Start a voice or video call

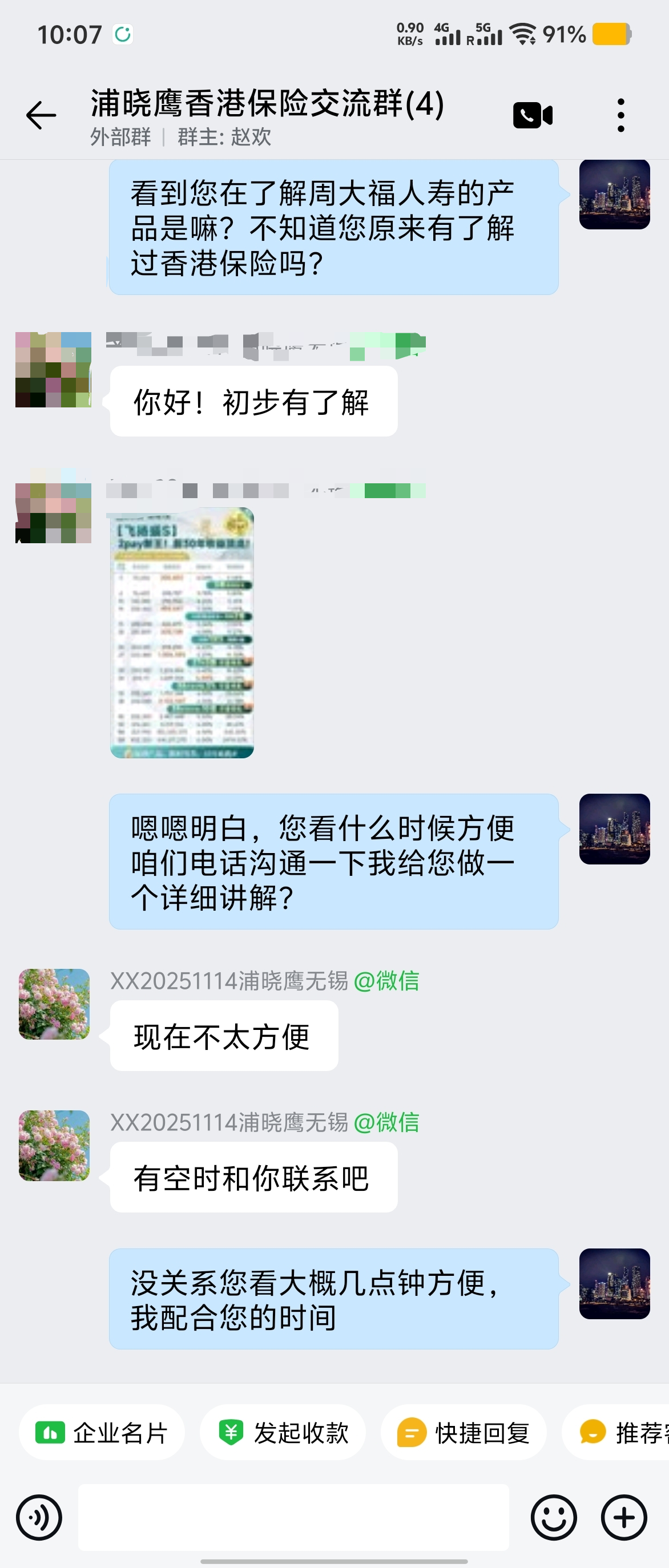click(533, 115)
